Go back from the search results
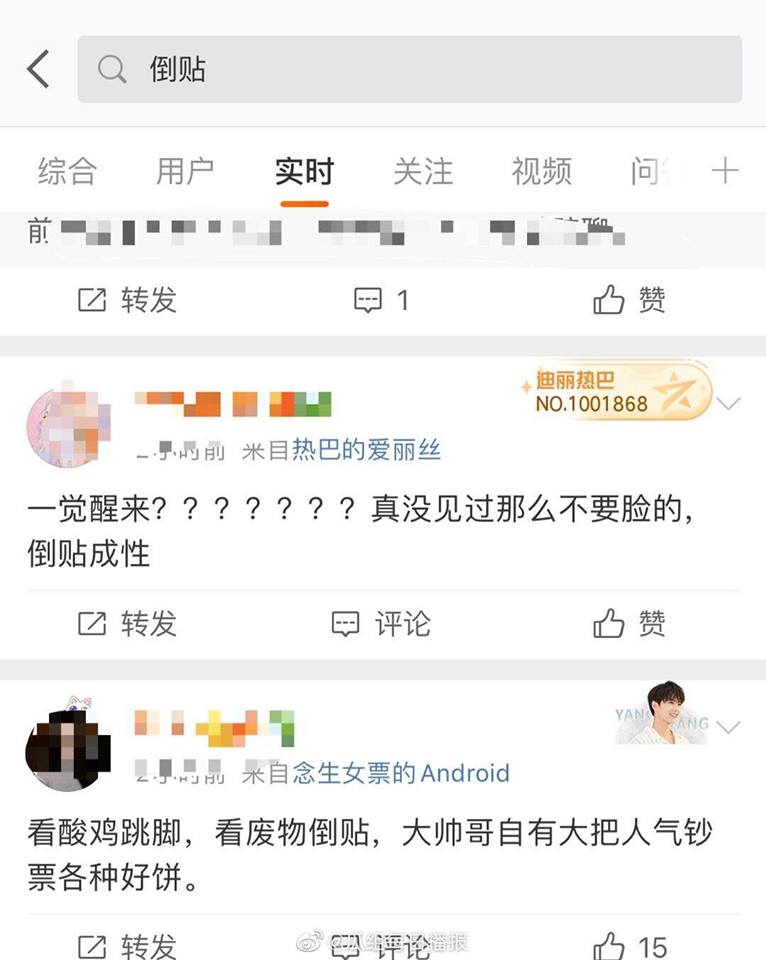Screen dimensions: 766x960 (38, 69)
